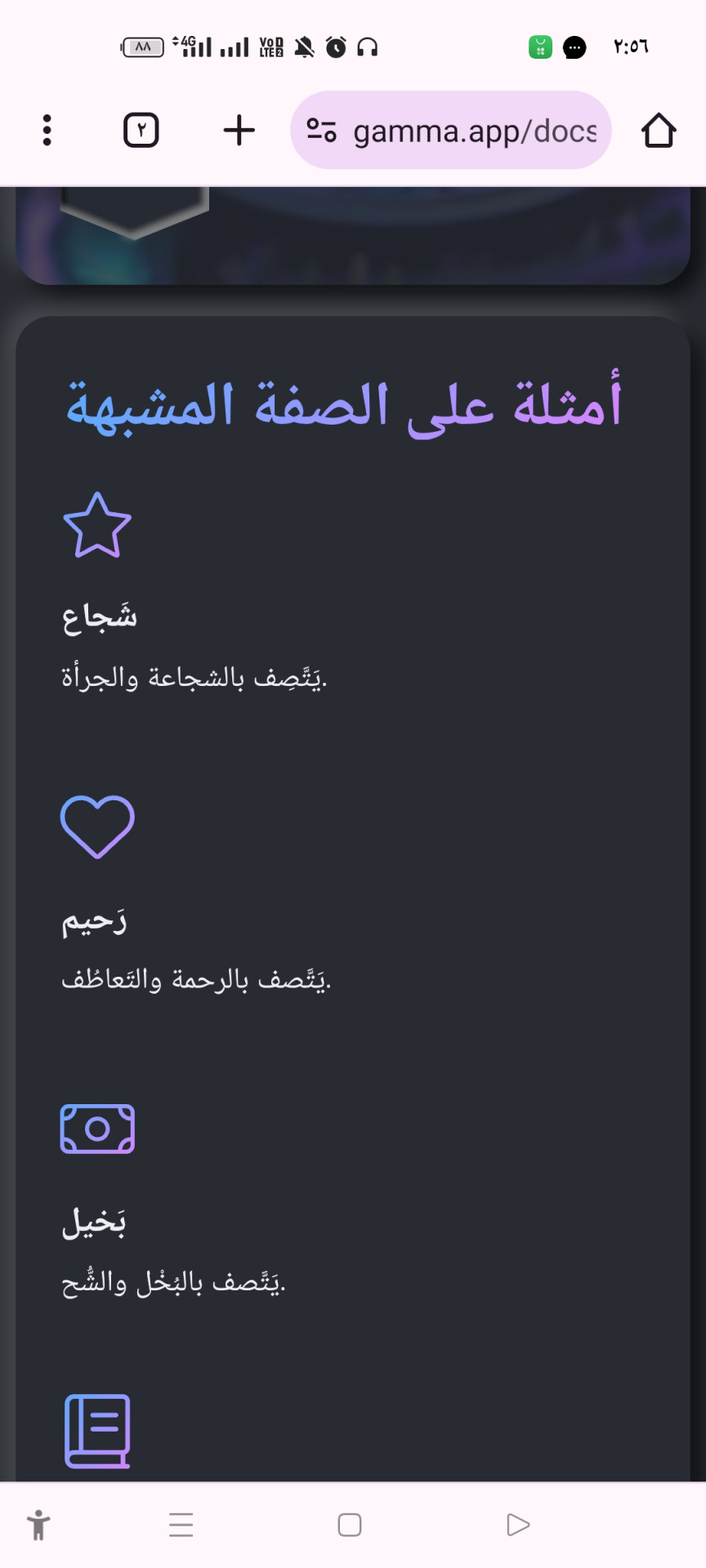Tap the gamma.app/docs address bar
The image size is (706, 1568).
(451, 131)
